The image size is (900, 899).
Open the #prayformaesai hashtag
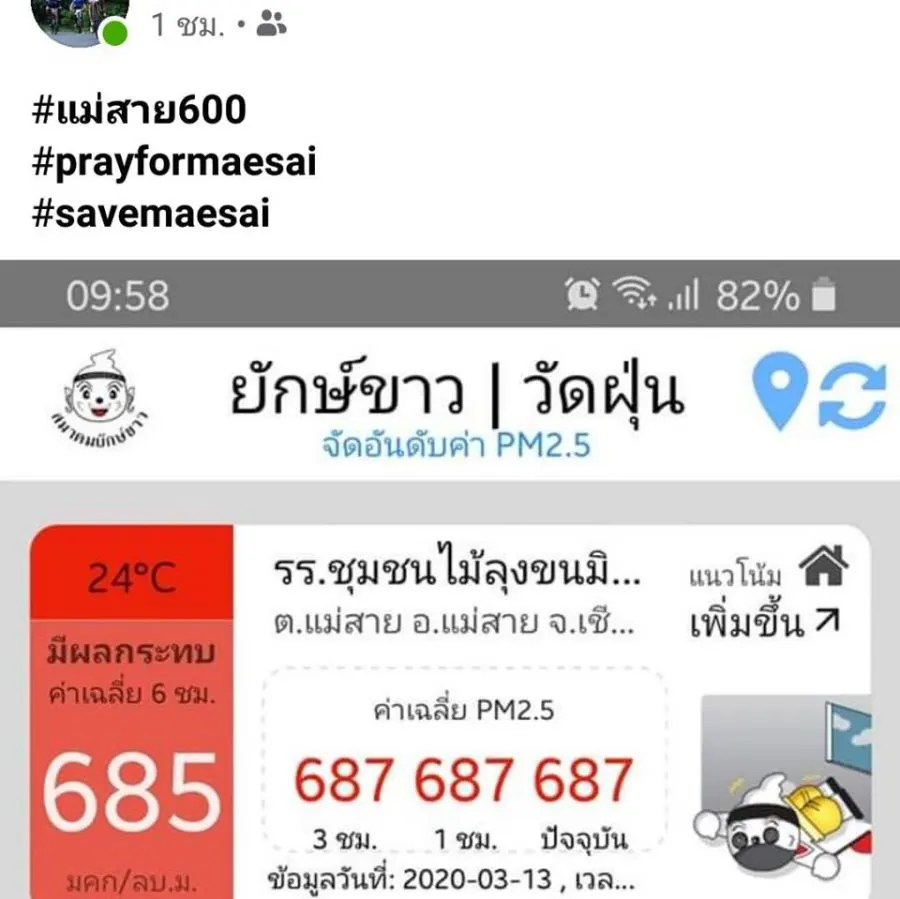tap(174, 162)
